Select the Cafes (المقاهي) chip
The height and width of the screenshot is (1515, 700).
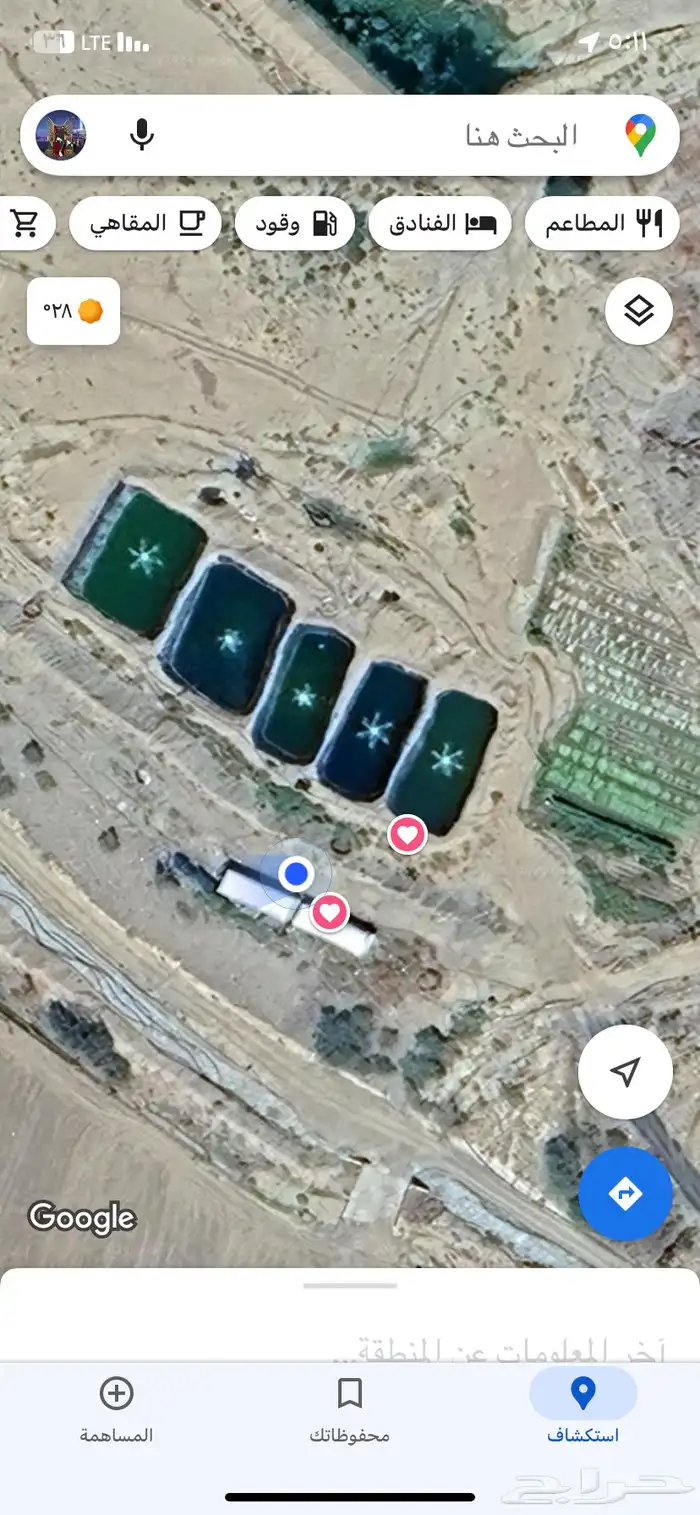point(146,223)
